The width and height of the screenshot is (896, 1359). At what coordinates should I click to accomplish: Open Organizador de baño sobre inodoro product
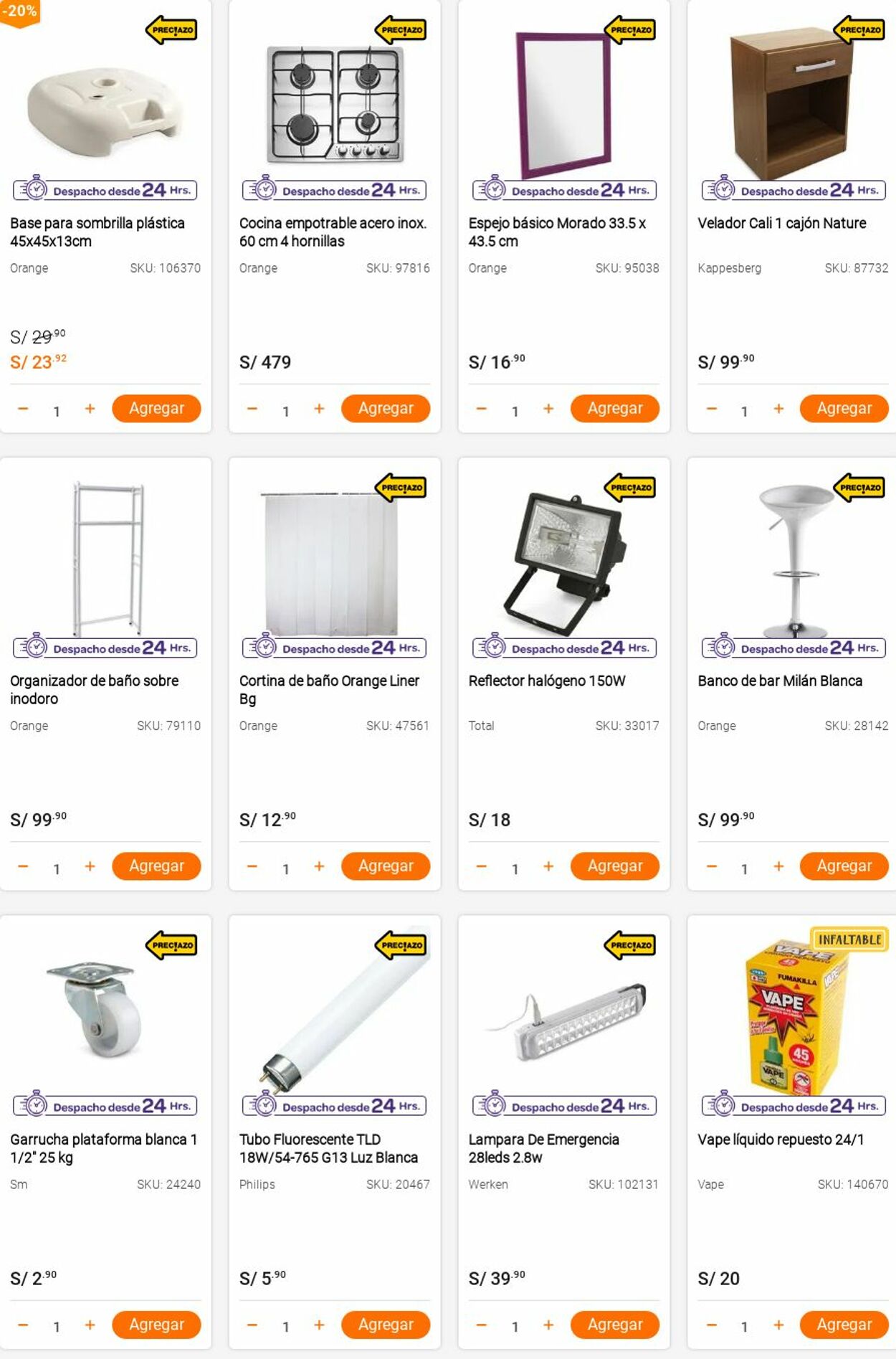tap(94, 688)
